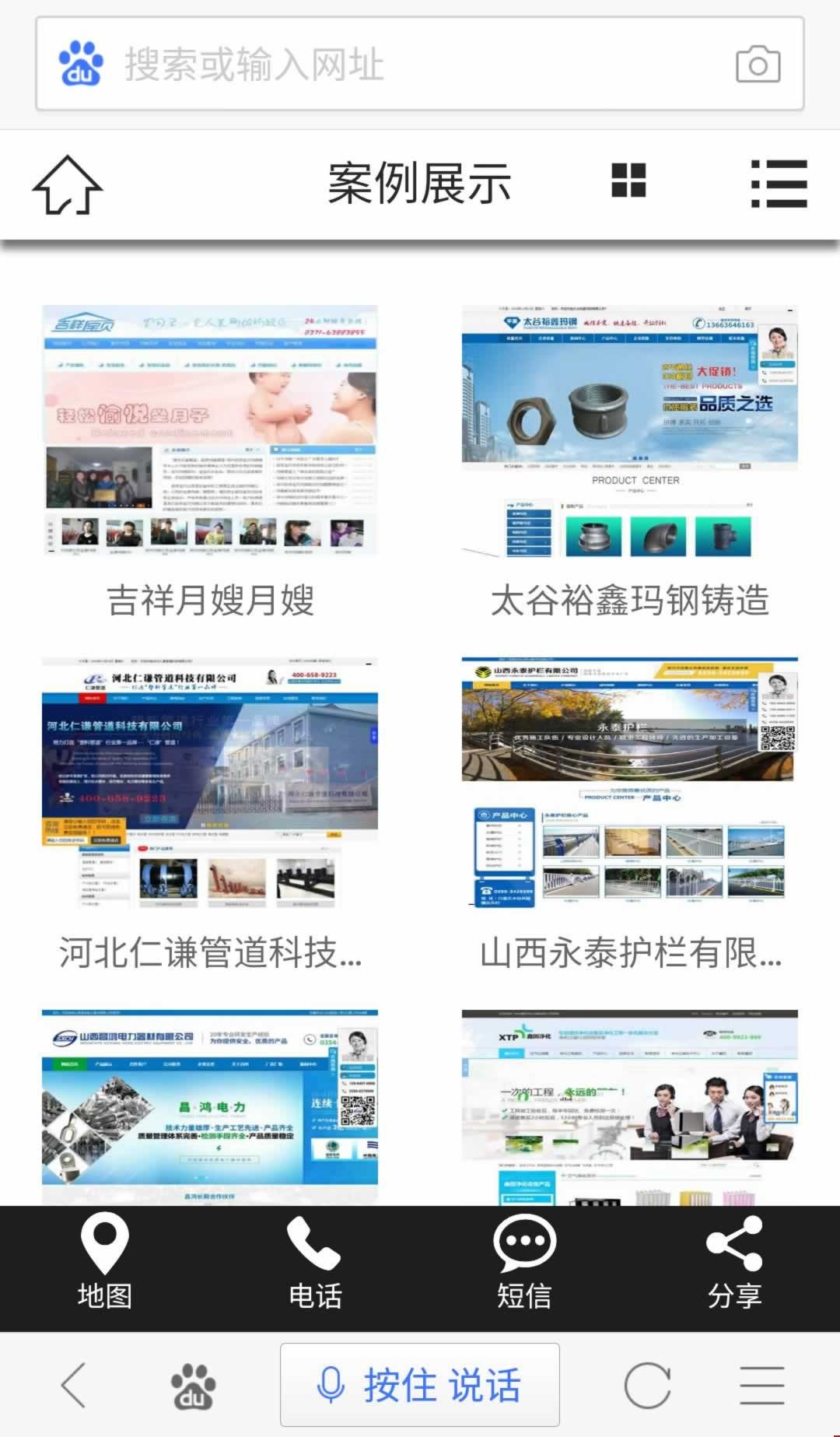Open Baidu home paw icon
Screen dimensions: 840x1437
click(x=193, y=1386)
